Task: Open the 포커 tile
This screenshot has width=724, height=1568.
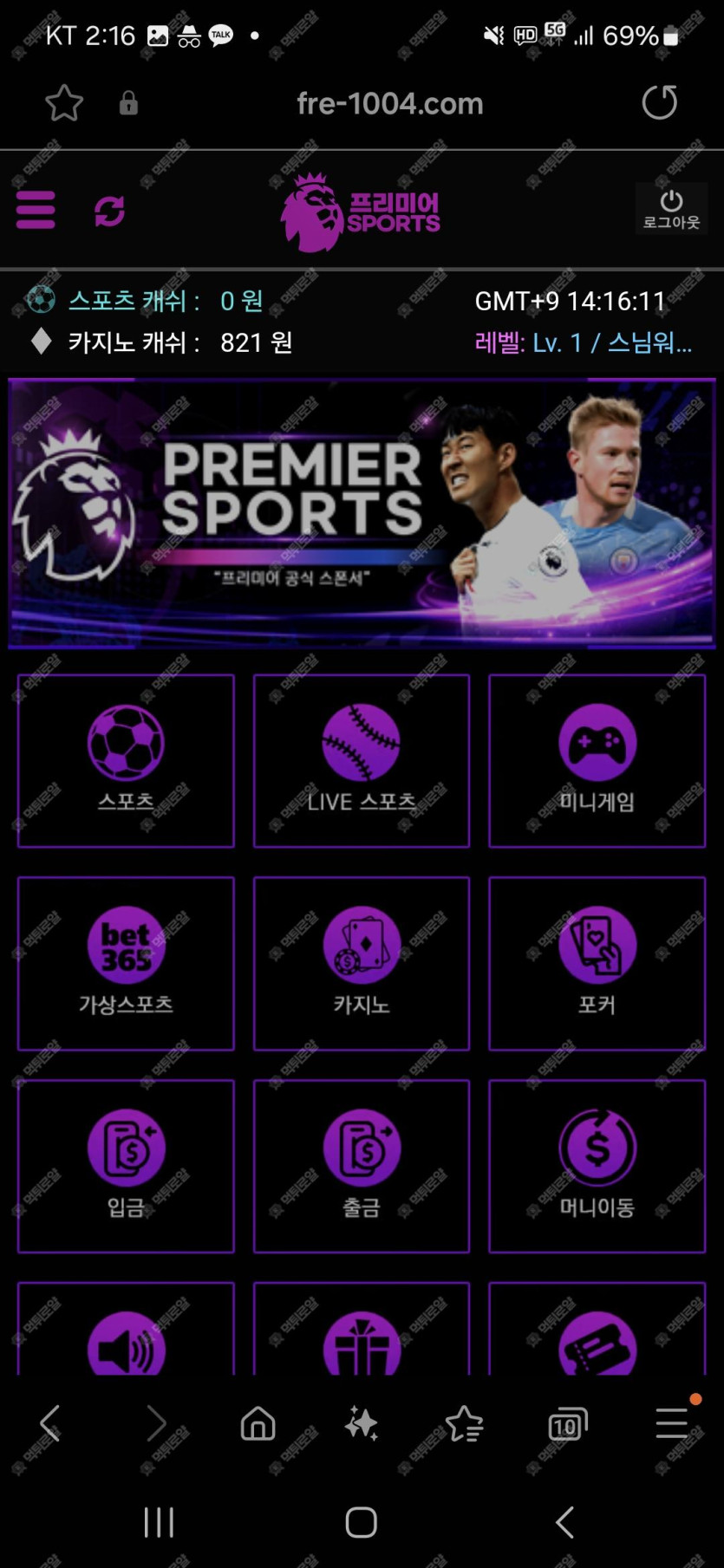Action: [597, 963]
